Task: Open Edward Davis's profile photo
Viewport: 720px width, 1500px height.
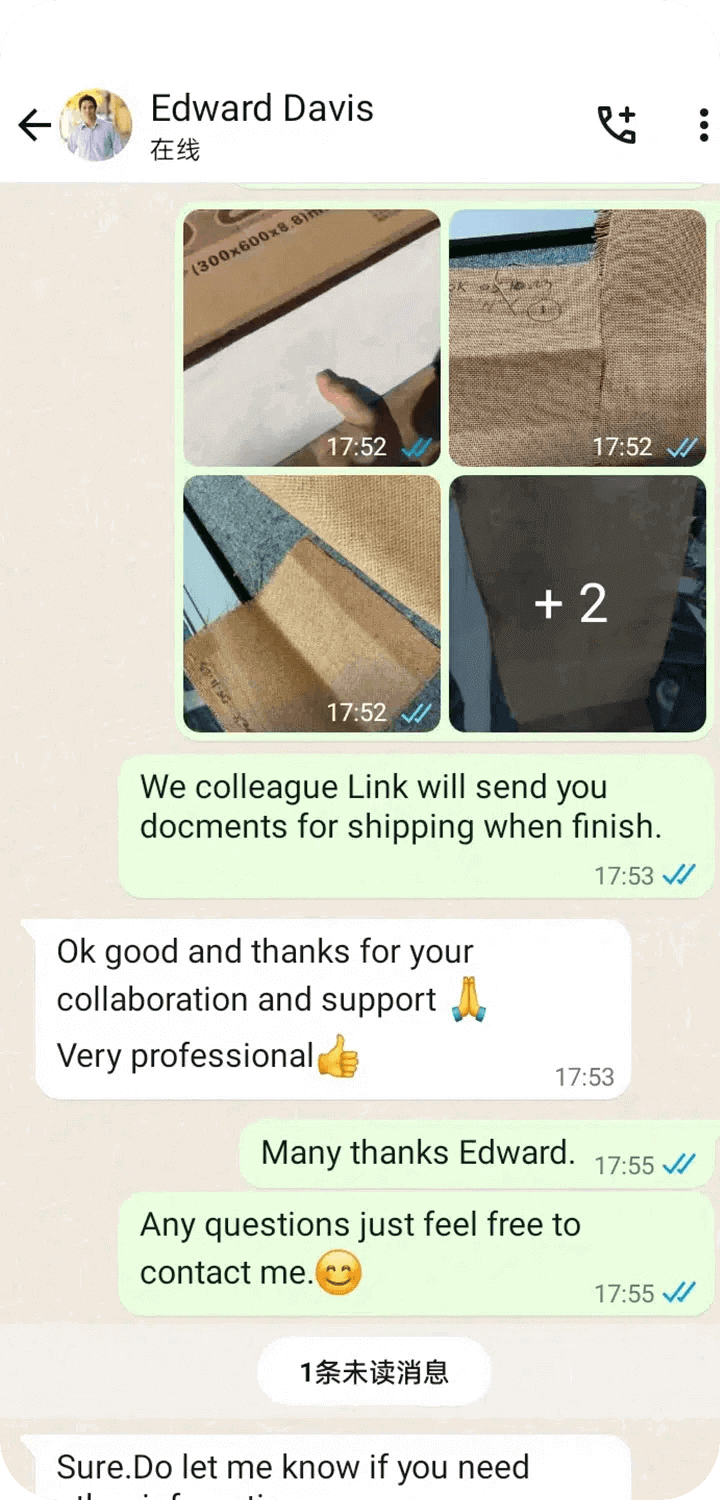Action: coord(96,125)
